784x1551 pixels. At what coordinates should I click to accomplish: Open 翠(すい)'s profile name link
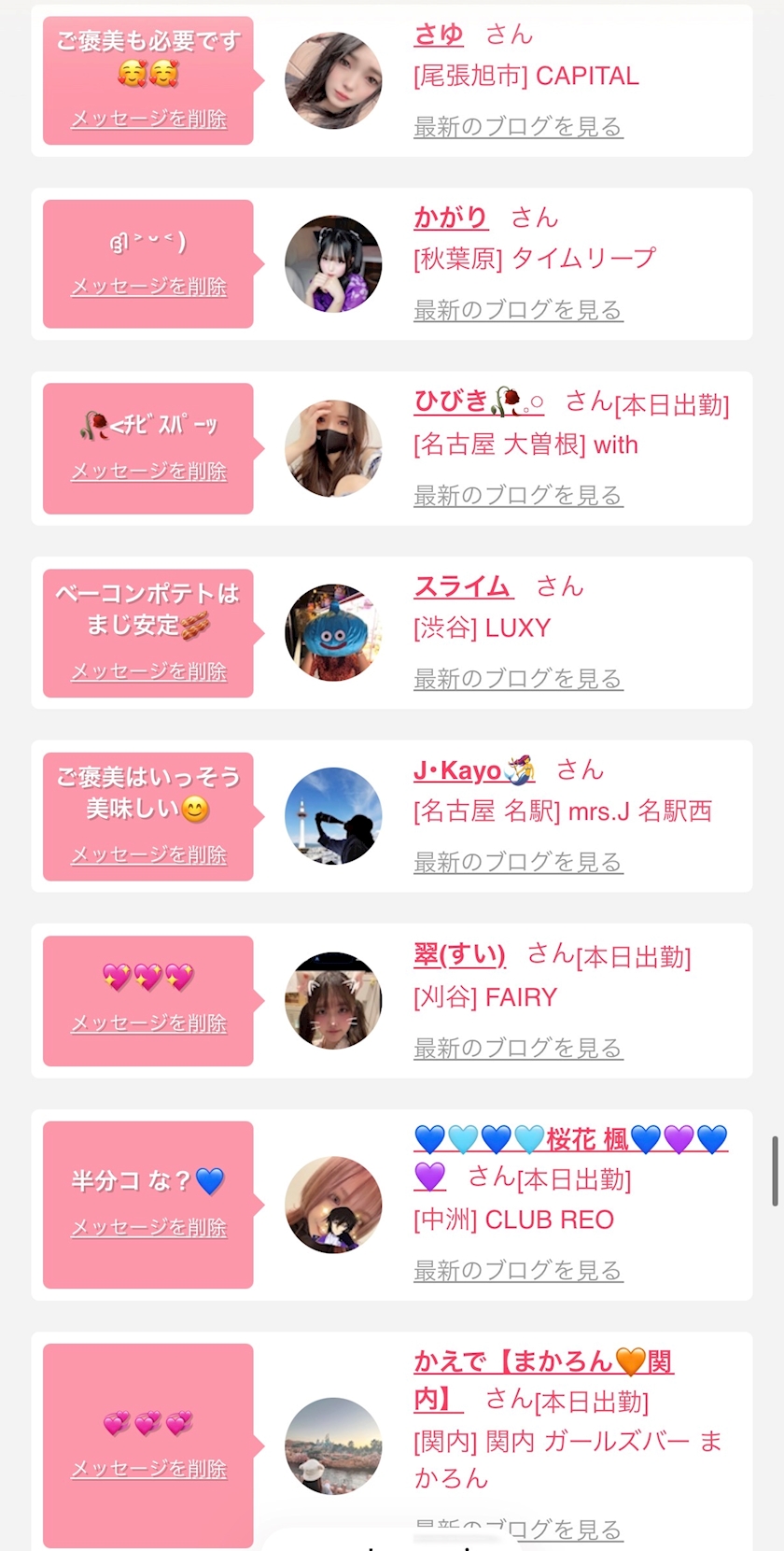point(459,954)
